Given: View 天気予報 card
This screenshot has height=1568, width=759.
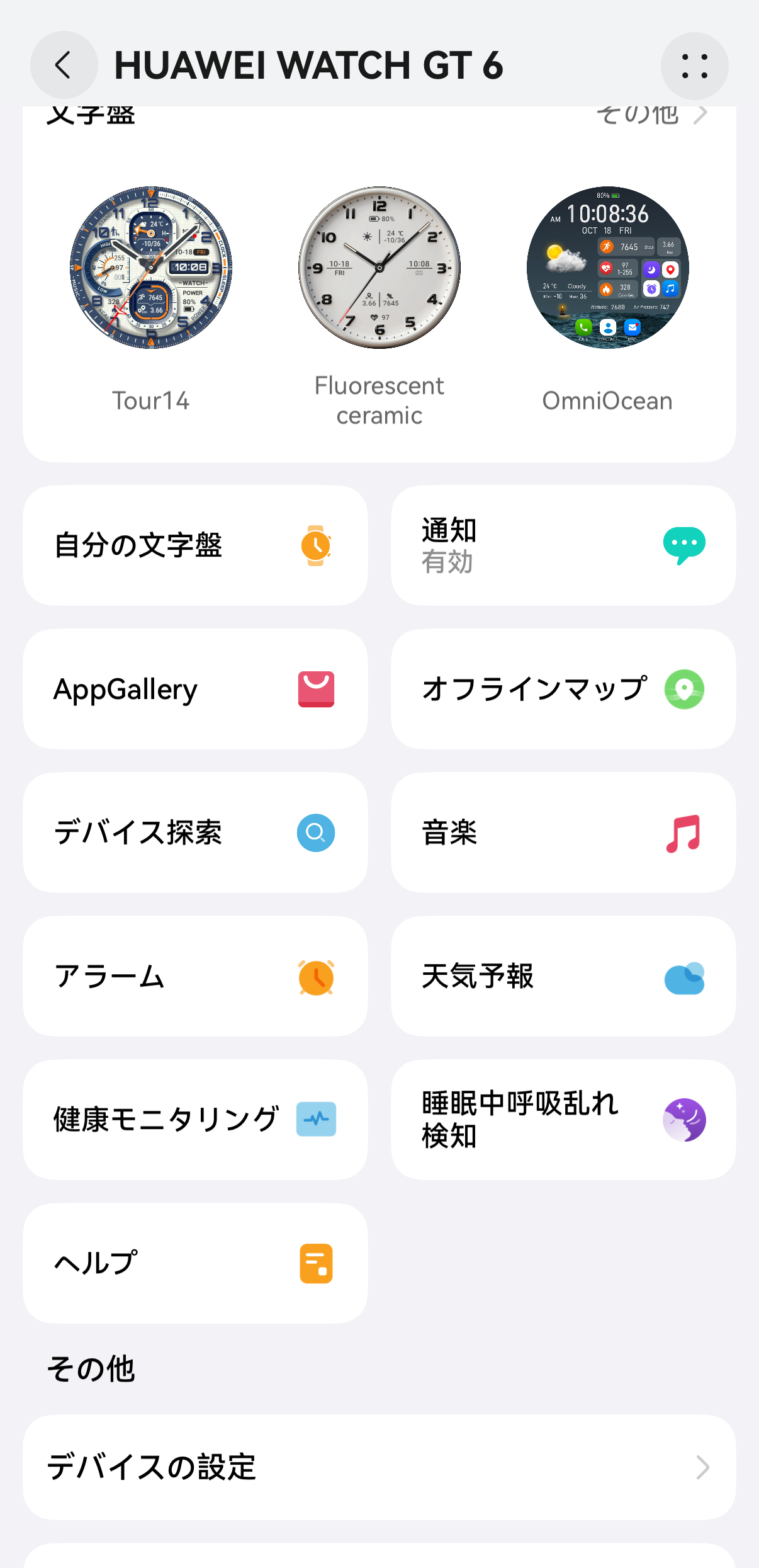Looking at the screenshot, I should pos(563,976).
